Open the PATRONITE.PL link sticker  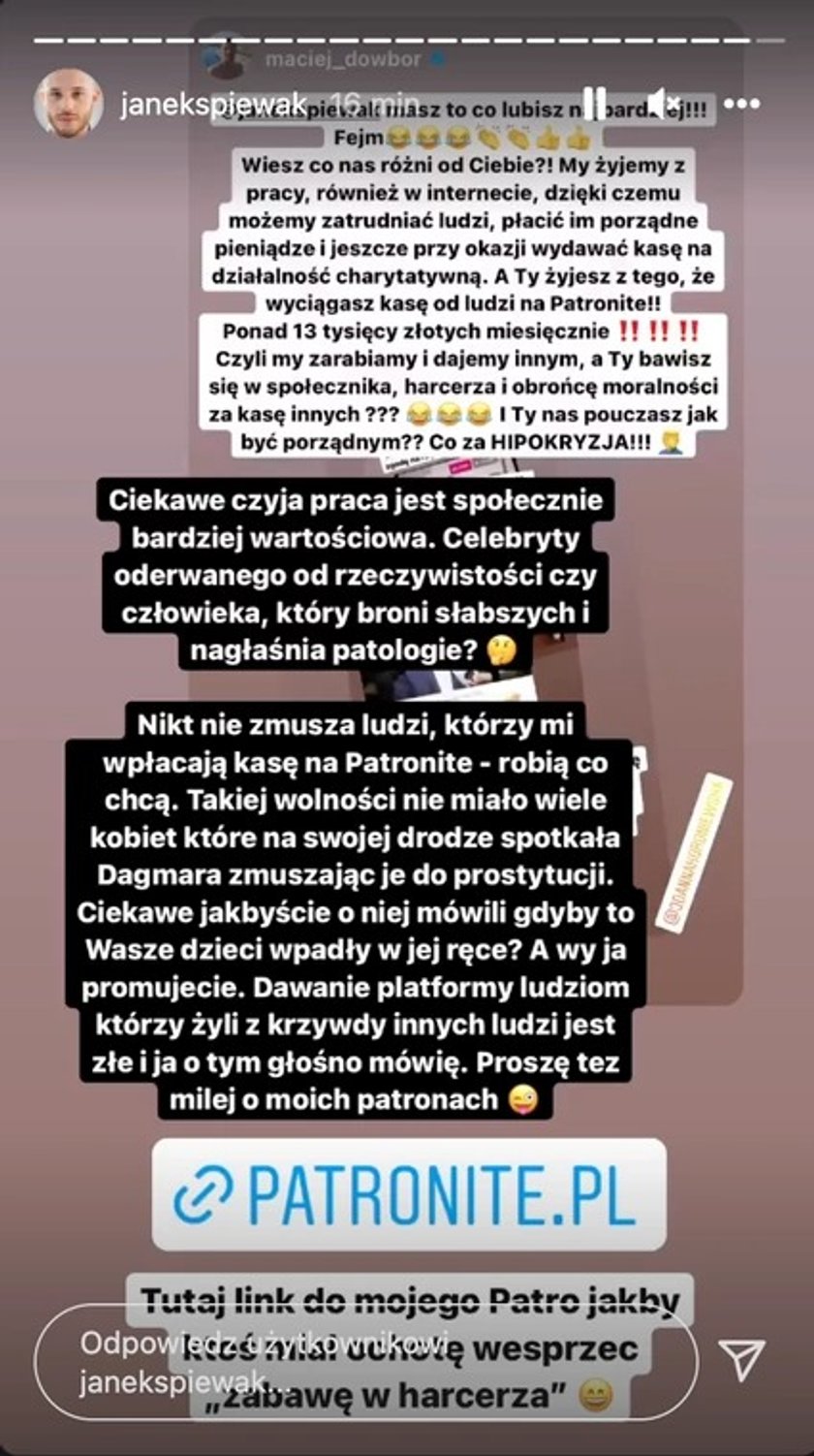click(x=410, y=1193)
